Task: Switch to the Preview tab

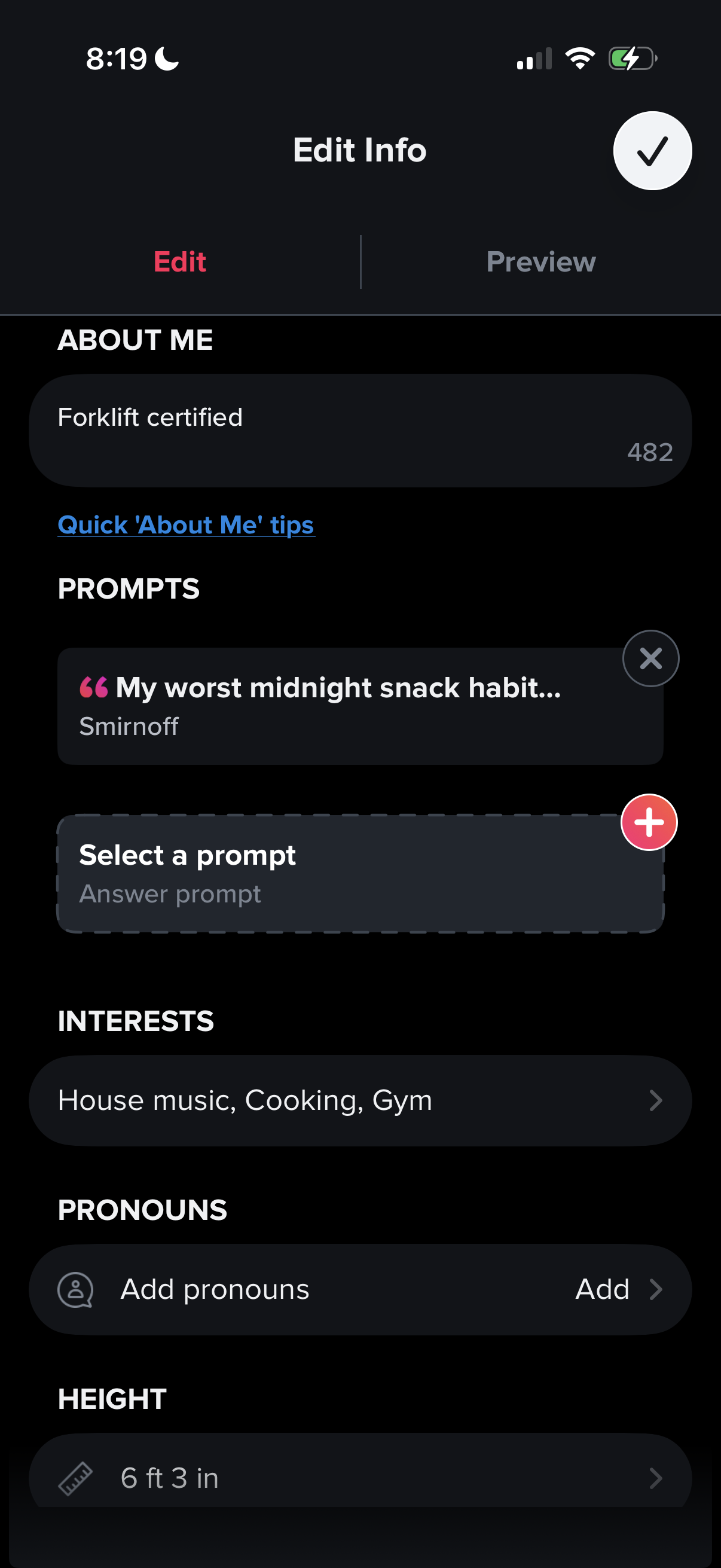Action: (540, 263)
